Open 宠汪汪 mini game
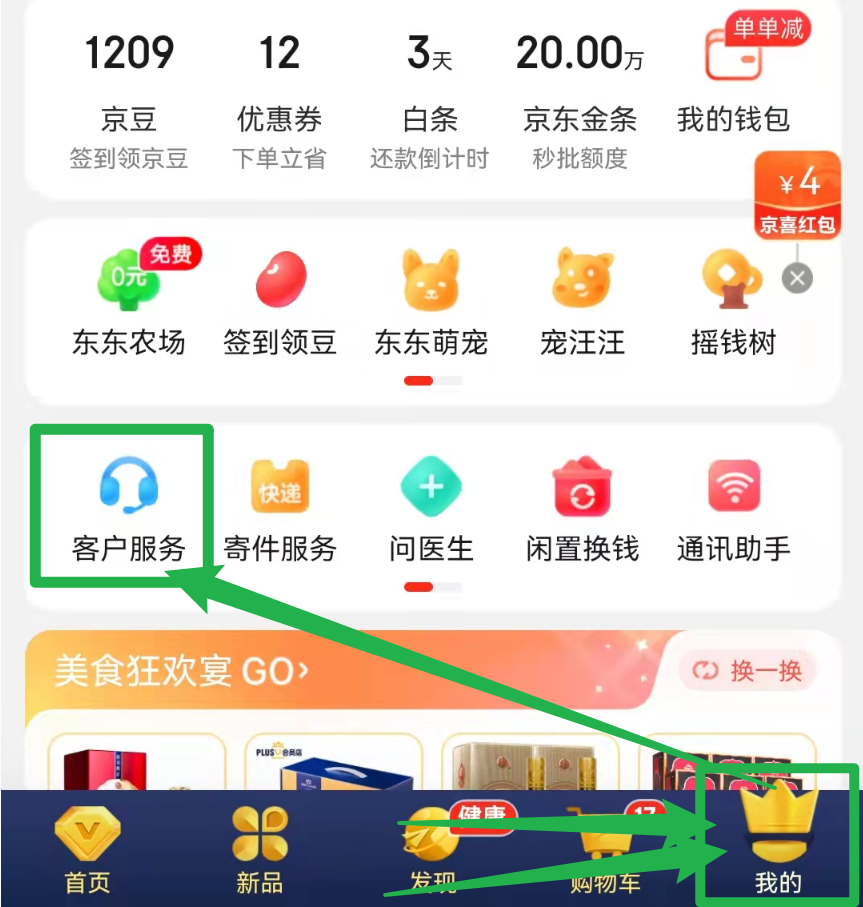 coord(581,300)
